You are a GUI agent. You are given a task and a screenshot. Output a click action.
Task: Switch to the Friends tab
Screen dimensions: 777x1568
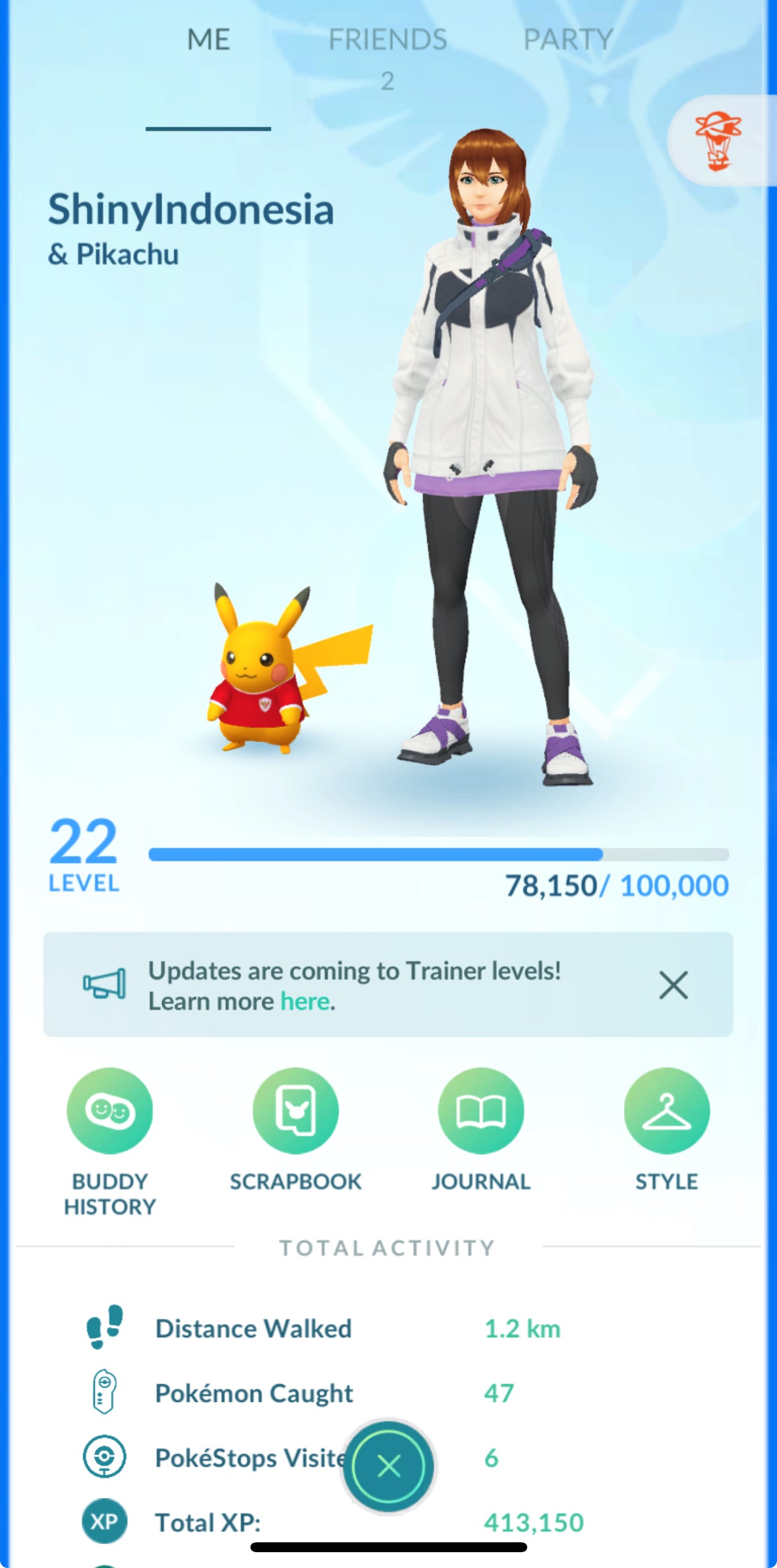pyautogui.click(x=388, y=41)
